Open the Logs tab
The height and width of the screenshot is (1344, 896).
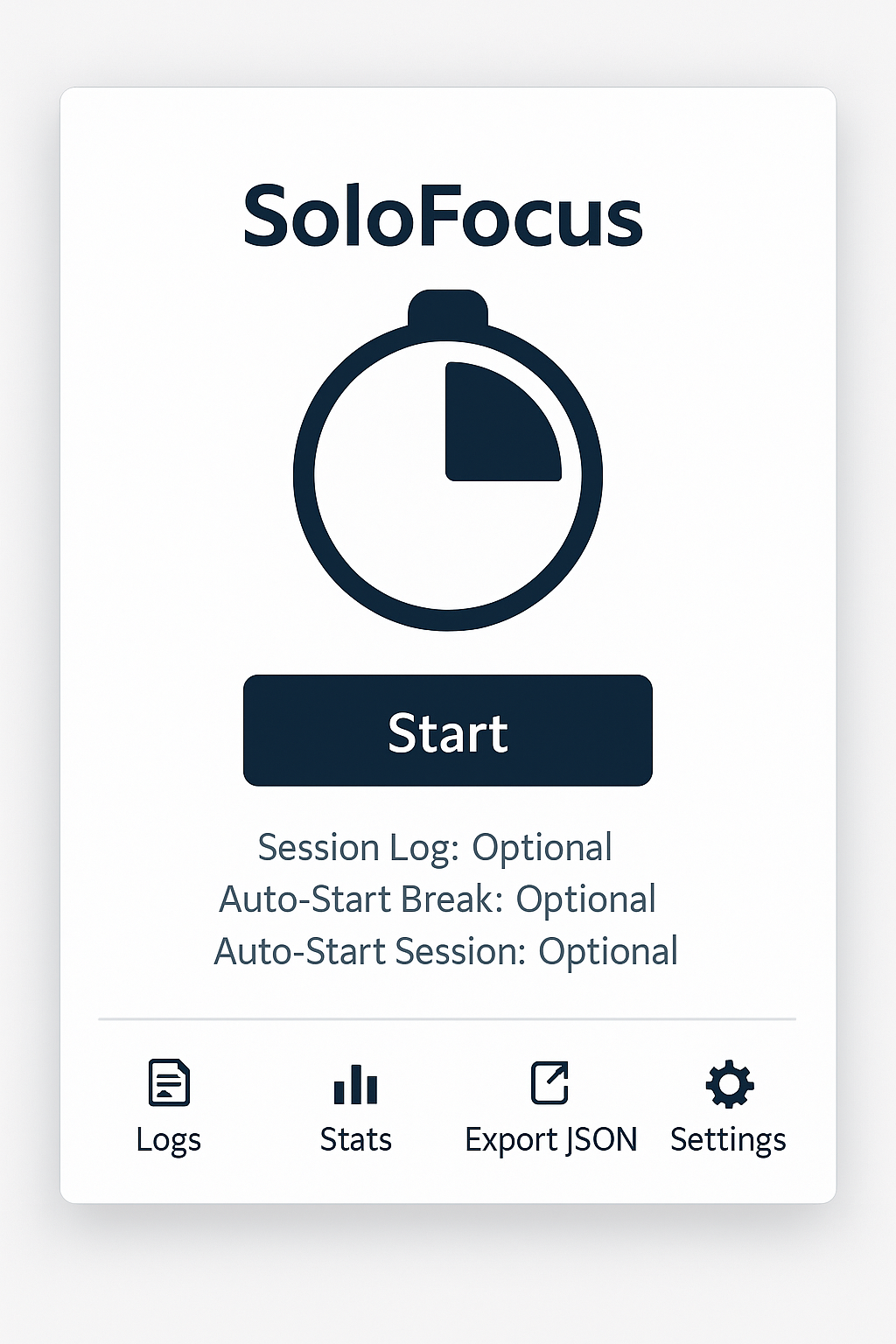click(x=169, y=1105)
